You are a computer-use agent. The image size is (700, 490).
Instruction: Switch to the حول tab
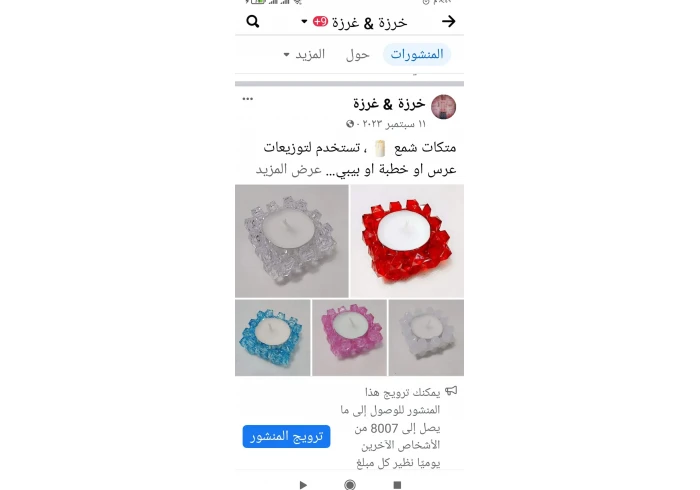(357, 54)
